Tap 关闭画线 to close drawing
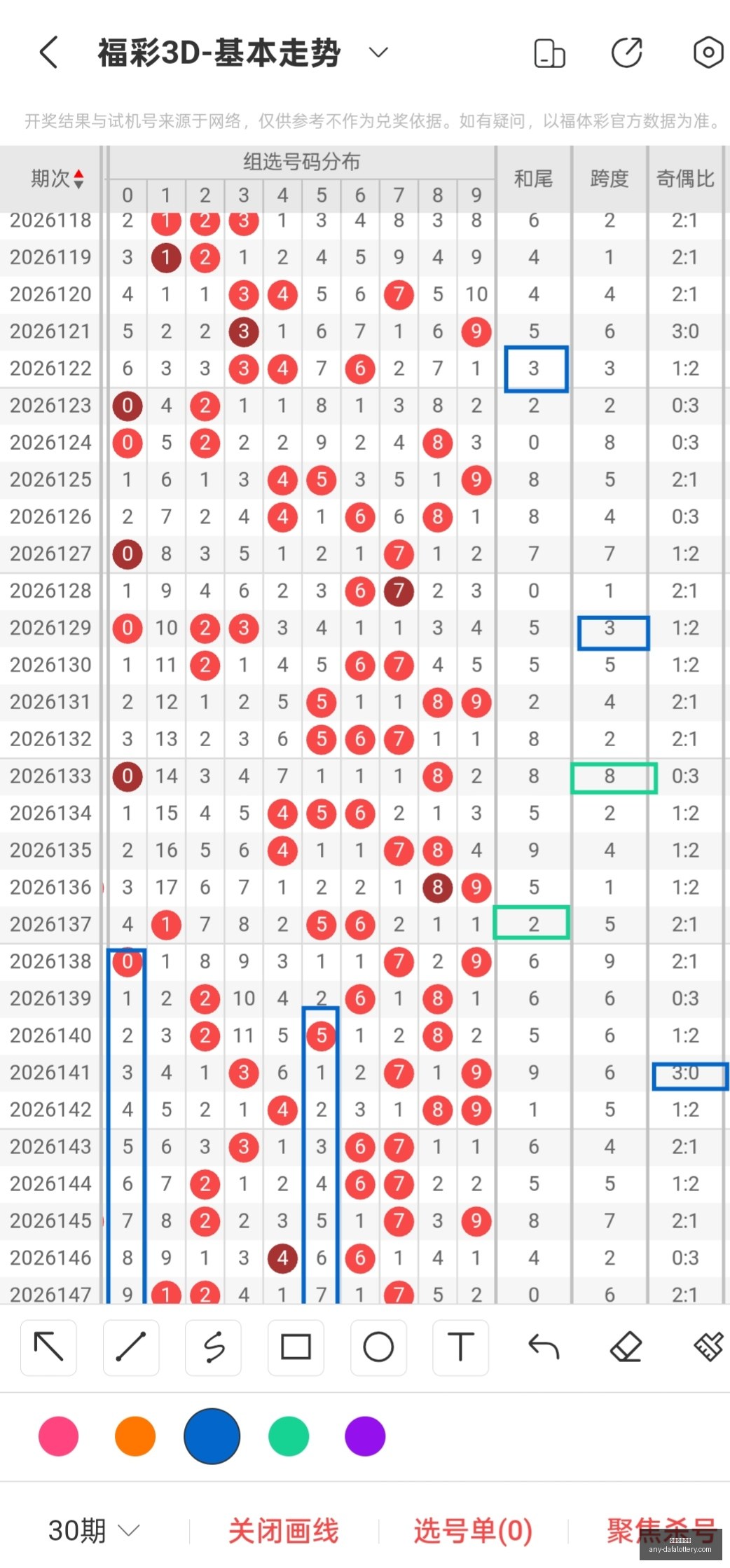 (x=284, y=1531)
